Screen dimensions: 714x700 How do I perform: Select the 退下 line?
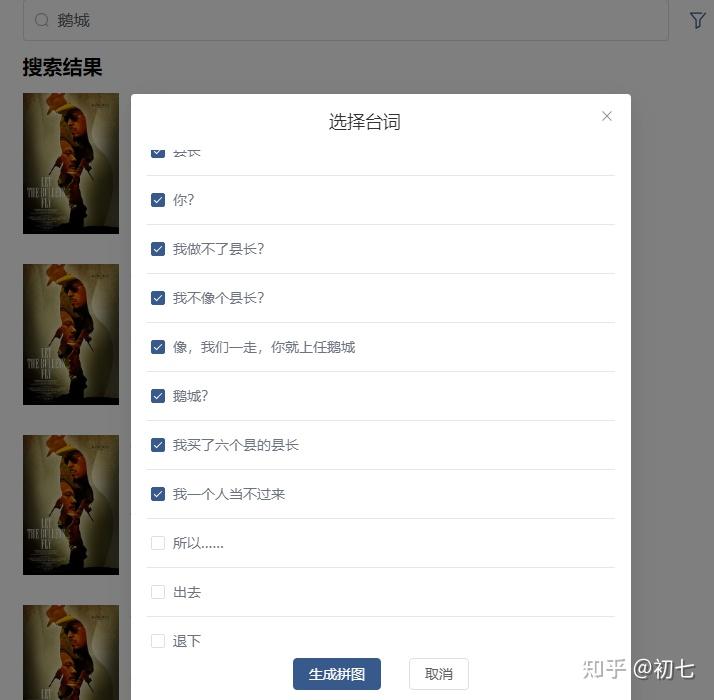coord(158,641)
